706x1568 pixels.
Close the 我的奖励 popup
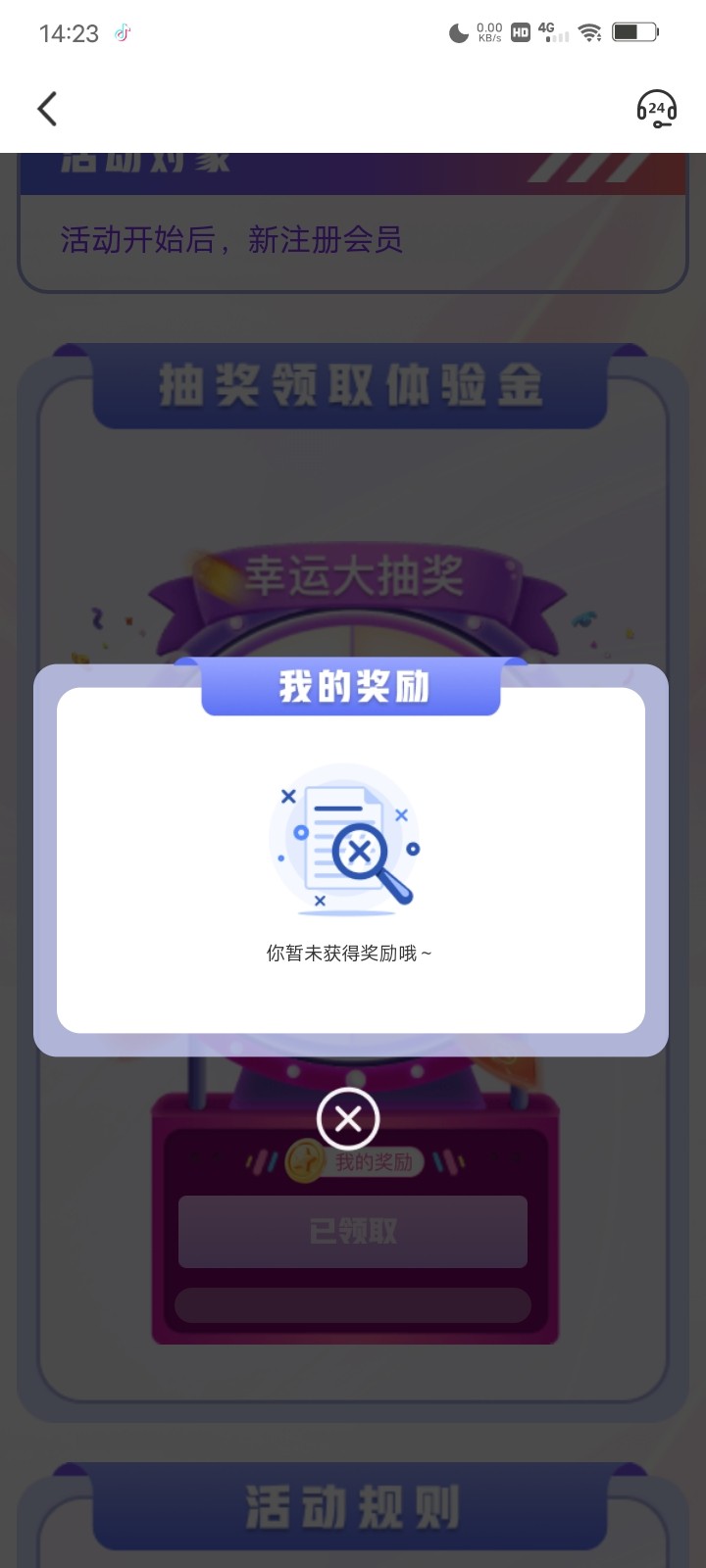coord(348,1118)
